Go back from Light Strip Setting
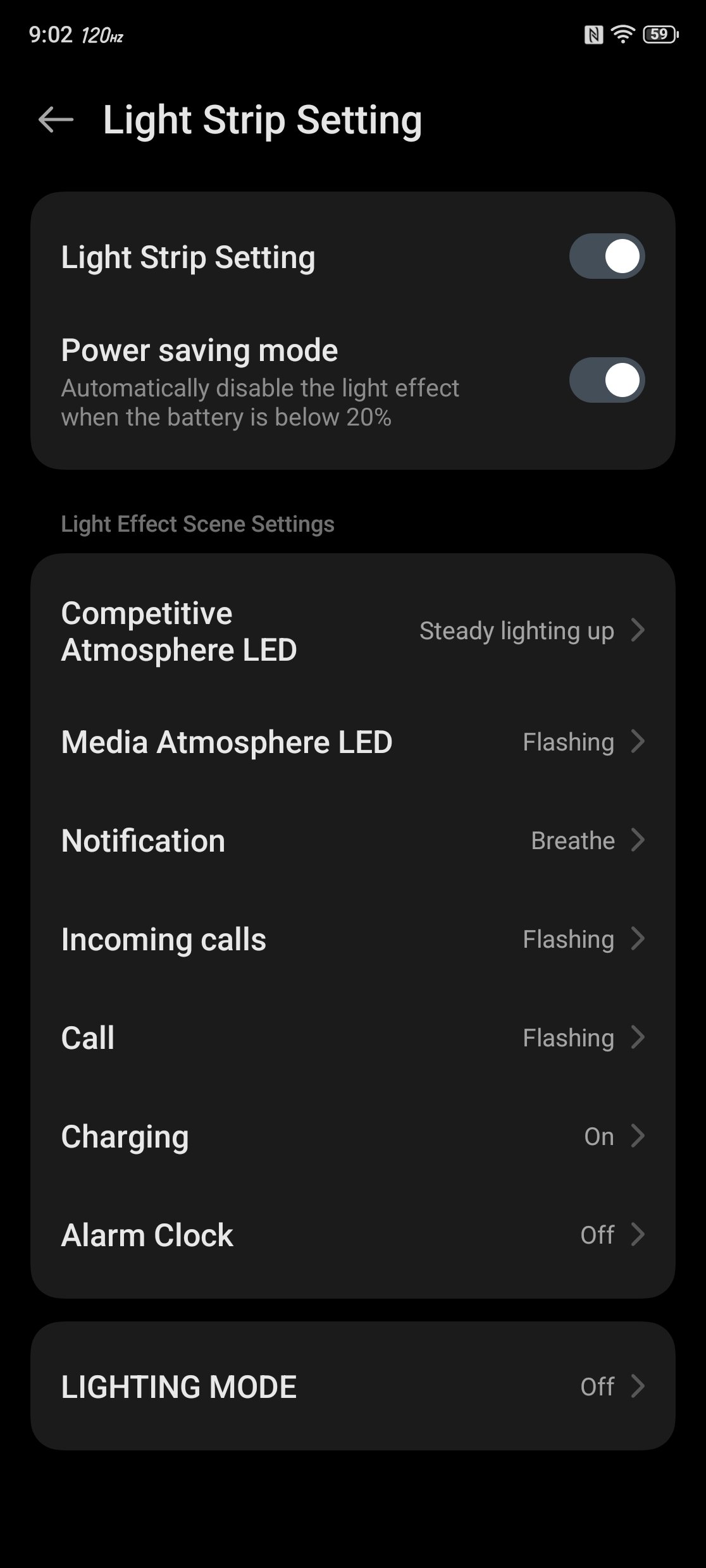Image resolution: width=706 pixels, height=1568 pixels. pos(56,119)
